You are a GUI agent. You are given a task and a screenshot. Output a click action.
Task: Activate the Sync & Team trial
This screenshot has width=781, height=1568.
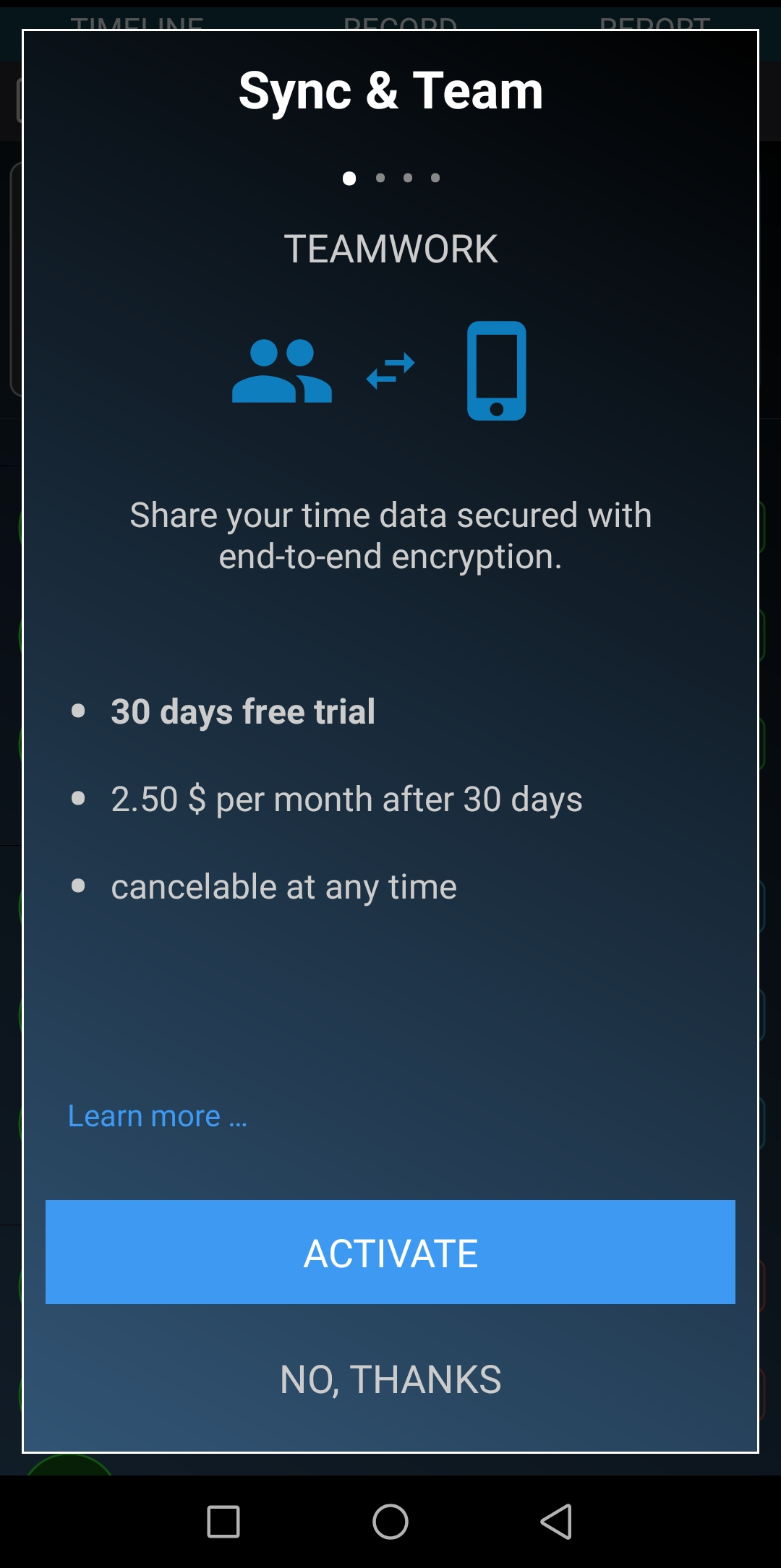point(390,1252)
